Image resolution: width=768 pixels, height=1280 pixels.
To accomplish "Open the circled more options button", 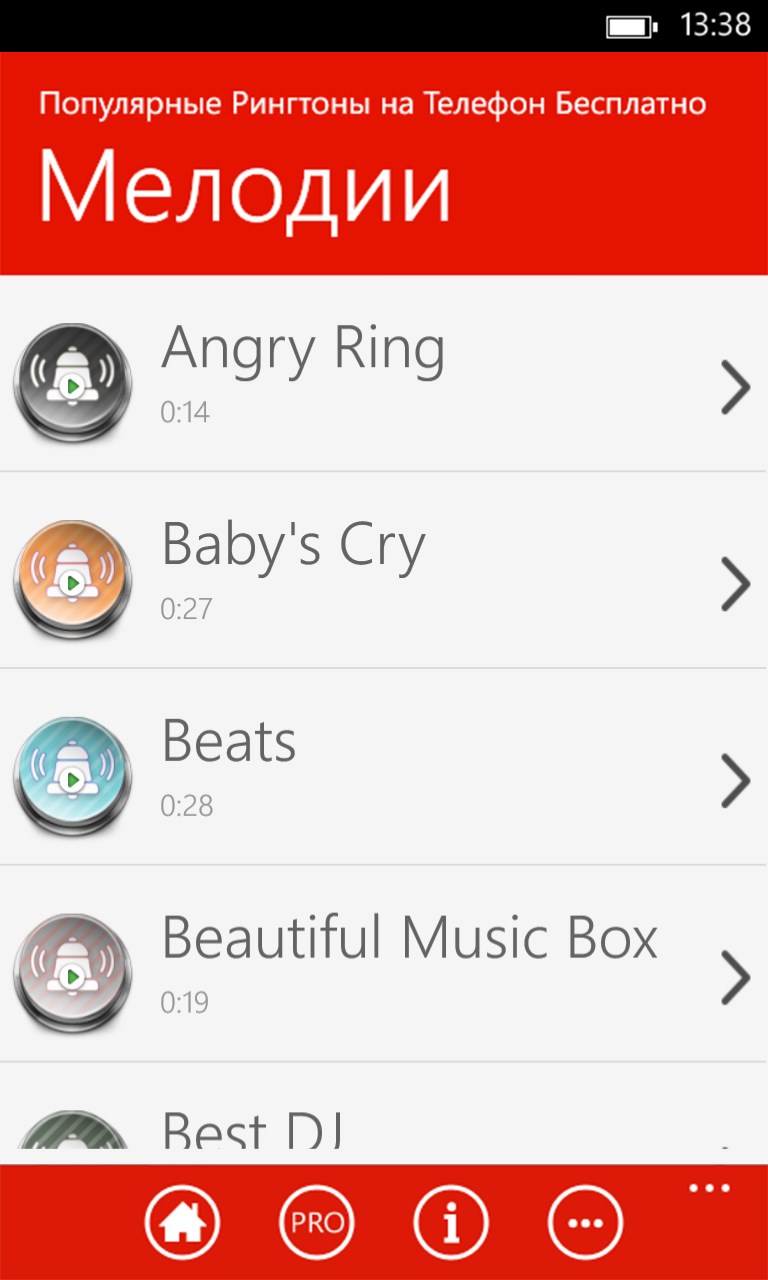I will pyautogui.click(x=585, y=1222).
